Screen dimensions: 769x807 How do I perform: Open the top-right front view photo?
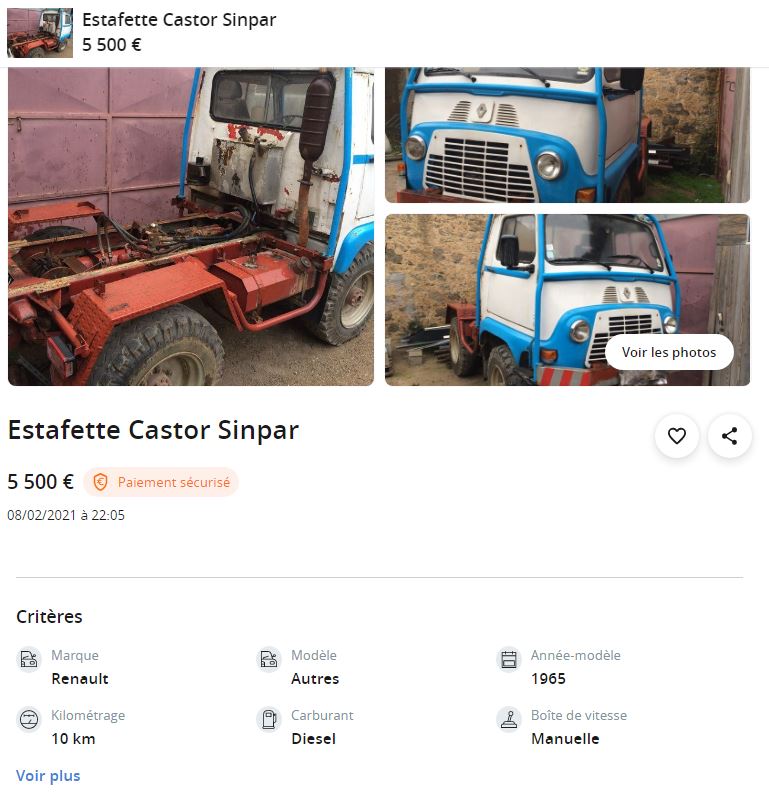(567, 135)
